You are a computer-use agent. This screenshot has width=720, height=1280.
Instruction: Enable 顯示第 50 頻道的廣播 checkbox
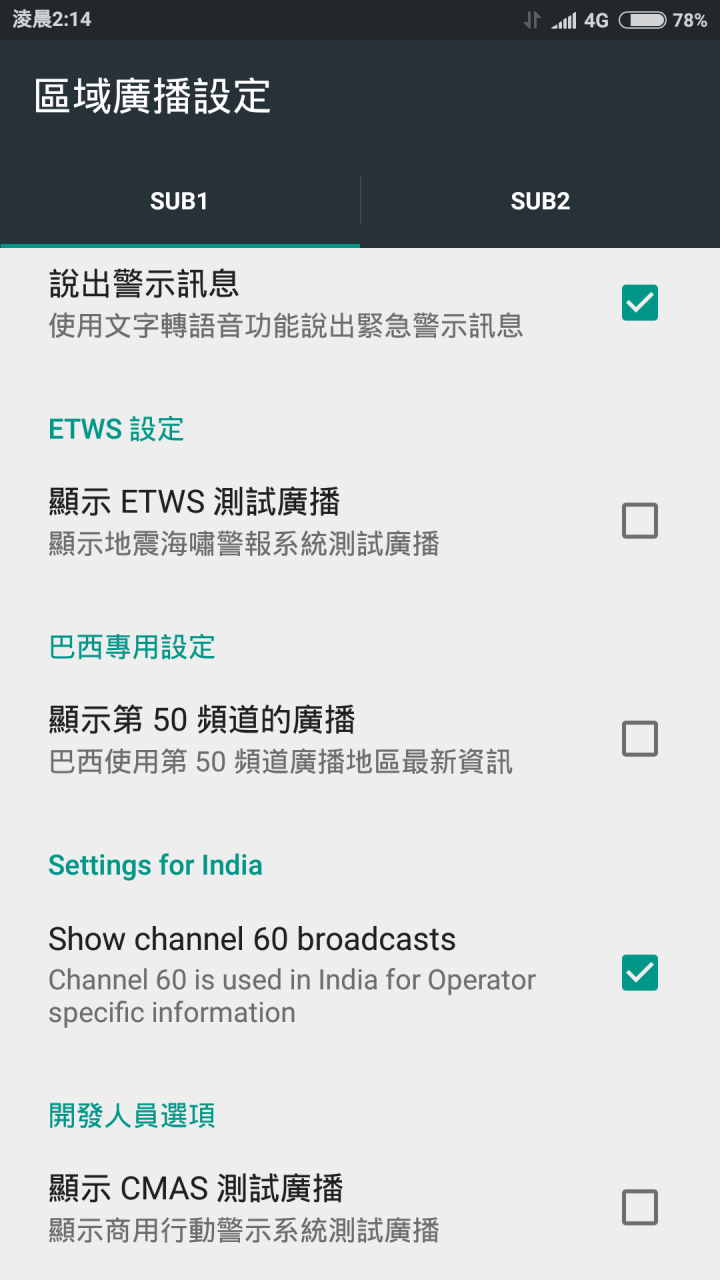pyautogui.click(x=640, y=739)
